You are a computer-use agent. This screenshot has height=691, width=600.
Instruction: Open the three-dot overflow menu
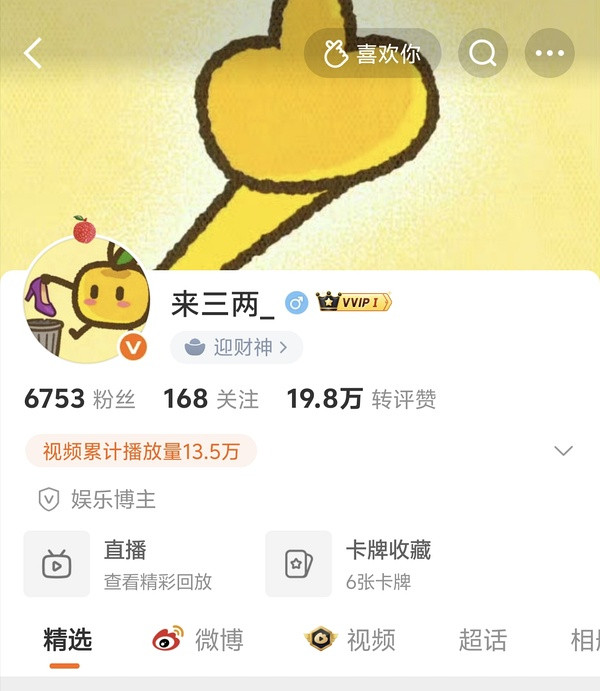coord(549,54)
